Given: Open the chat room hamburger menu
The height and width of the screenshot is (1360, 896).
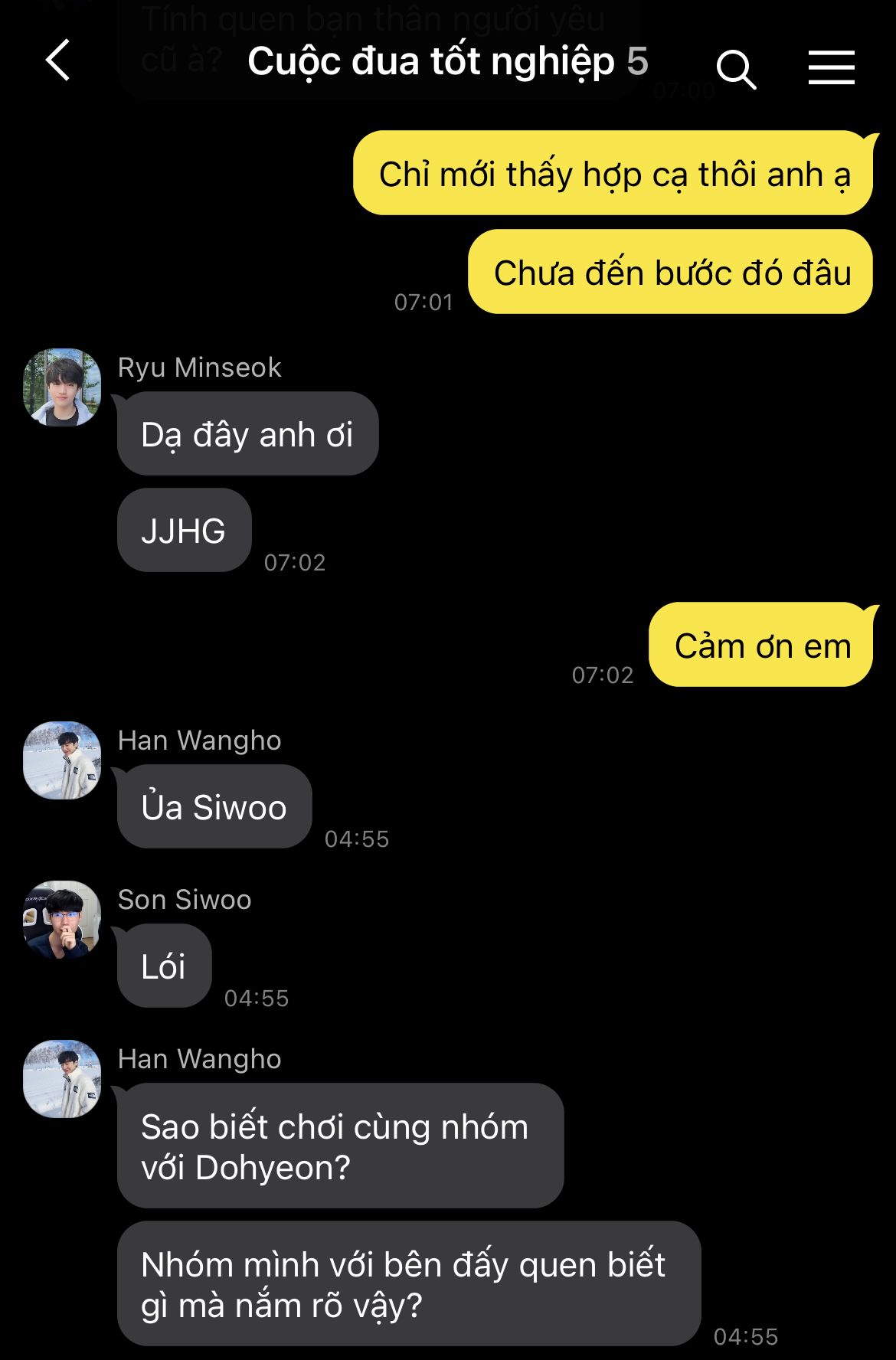Looking at the screenshot, I should (x=831, y=67).
